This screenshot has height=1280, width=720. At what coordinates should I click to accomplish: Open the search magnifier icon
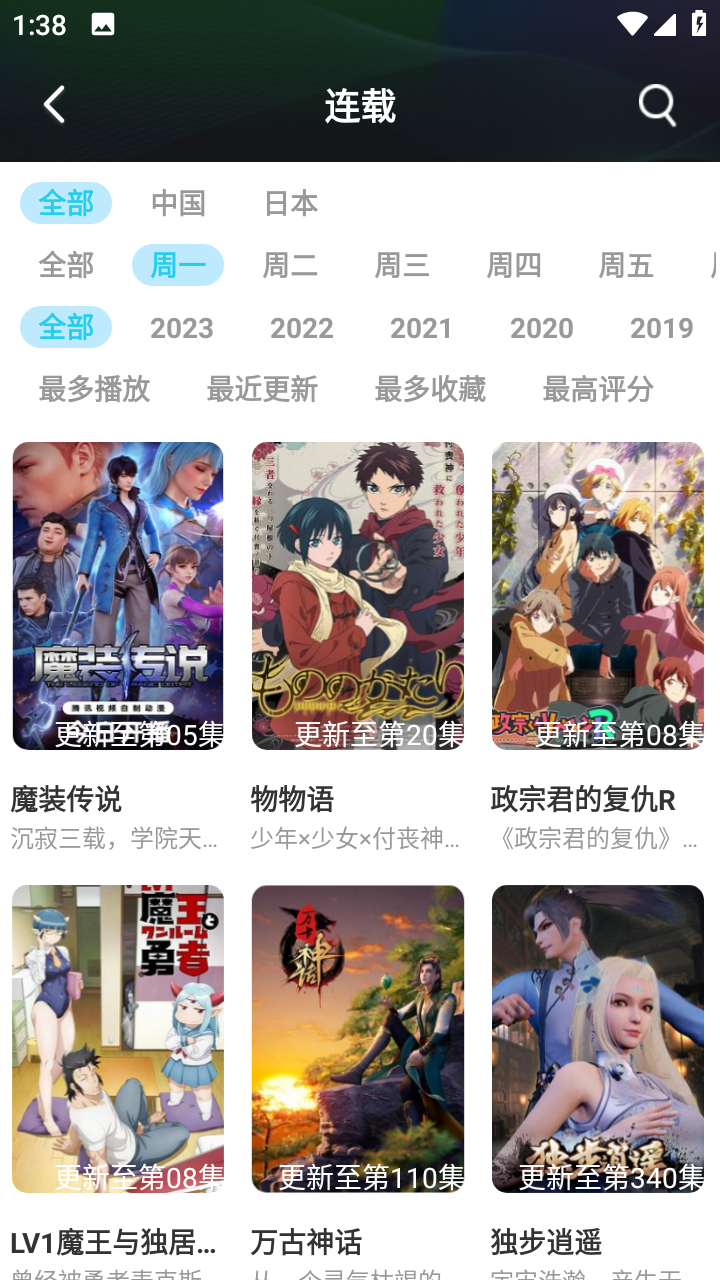657,105
